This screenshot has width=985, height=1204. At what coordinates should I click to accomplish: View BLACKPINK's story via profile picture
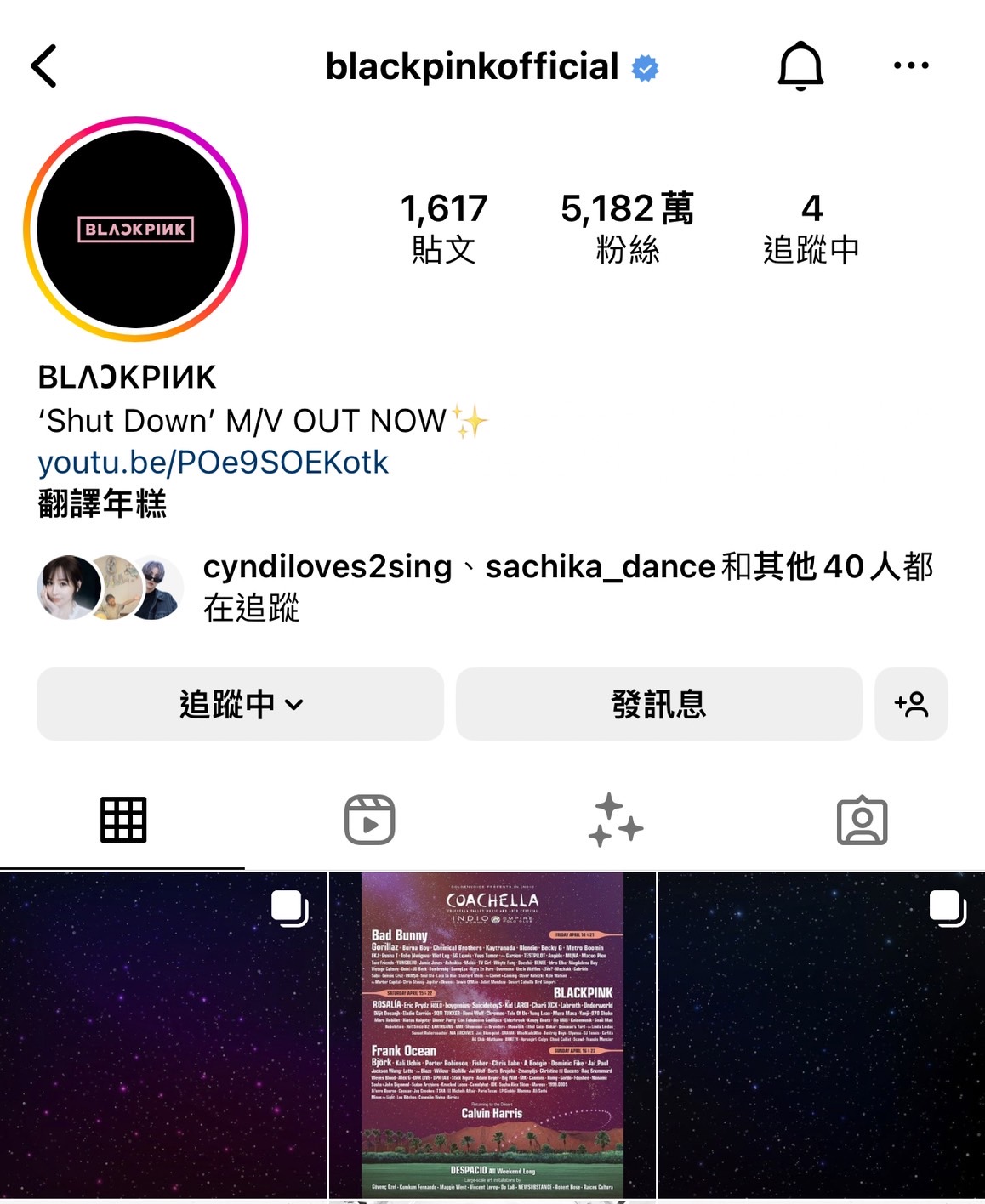click(x=136, y=229)
